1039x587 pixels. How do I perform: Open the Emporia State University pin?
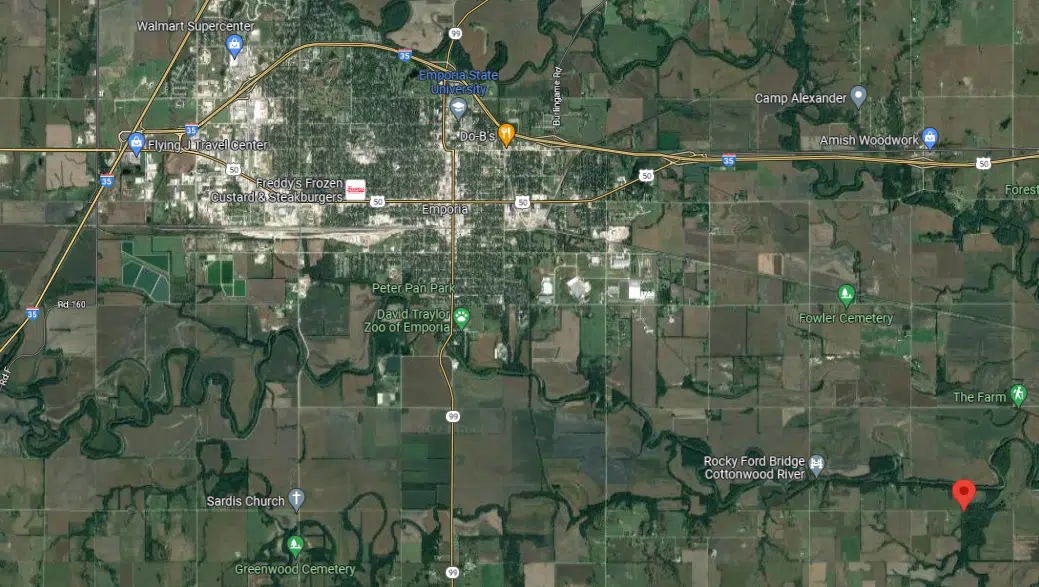coord(458,108)
